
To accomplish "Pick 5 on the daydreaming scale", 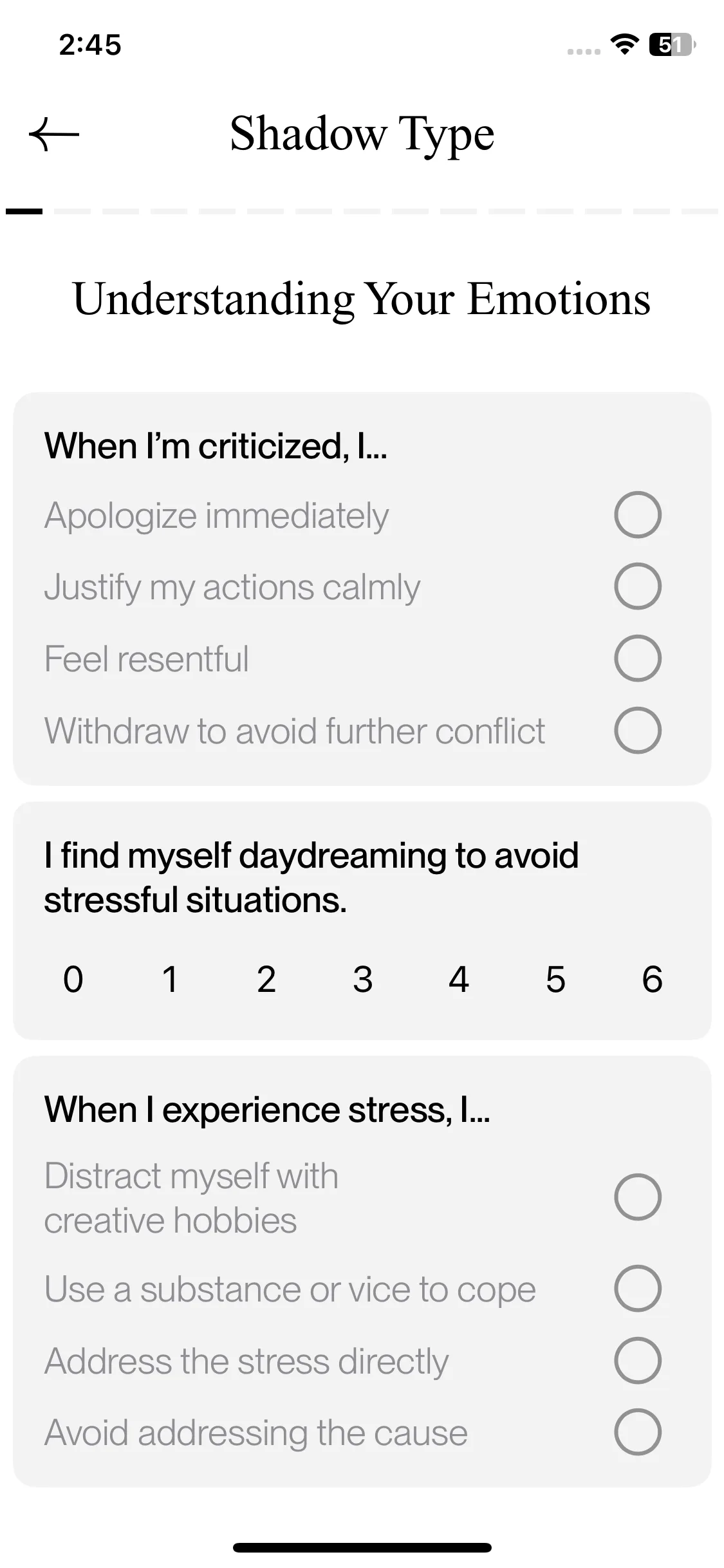I will [555, 979].
